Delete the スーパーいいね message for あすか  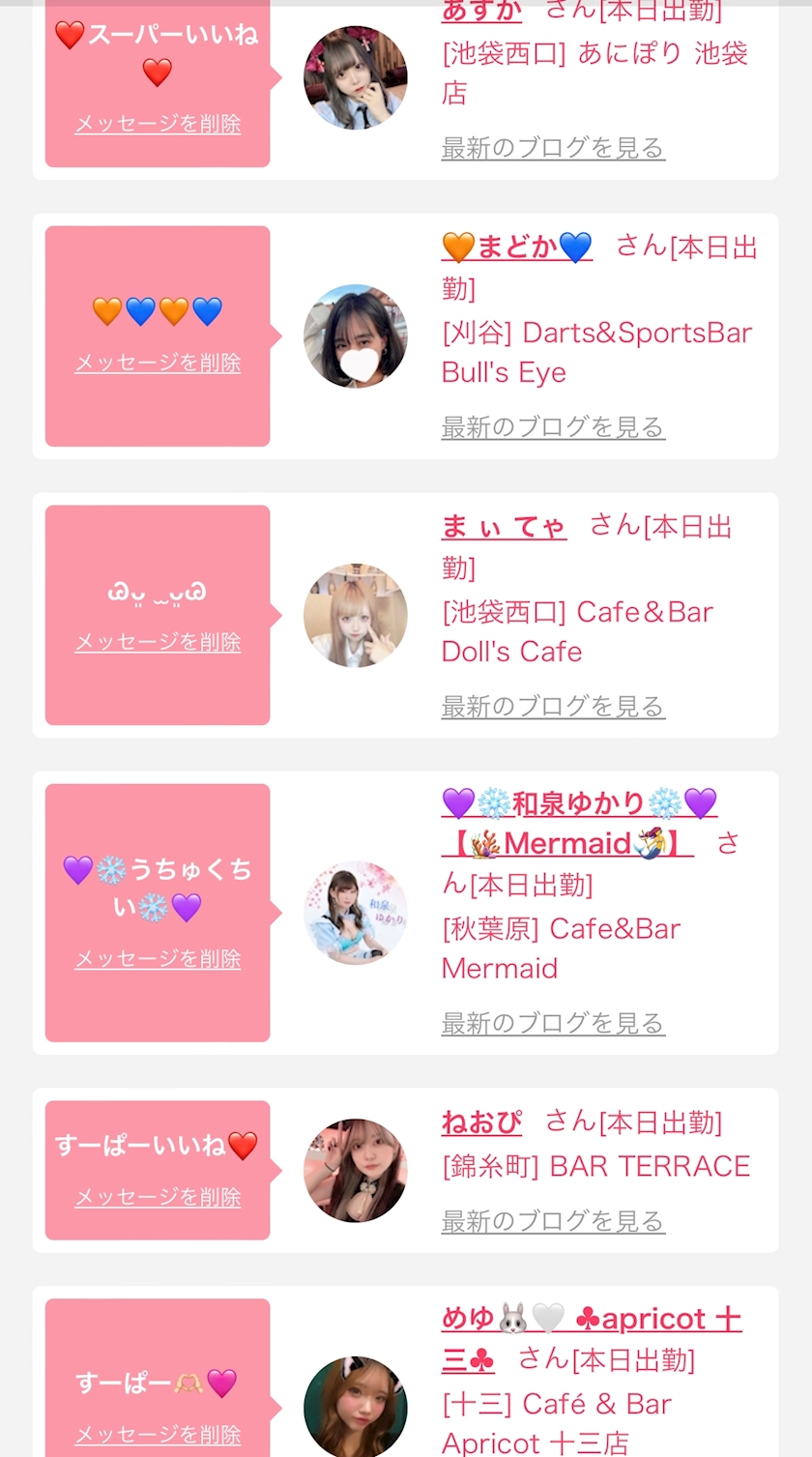tap(158, 124)
